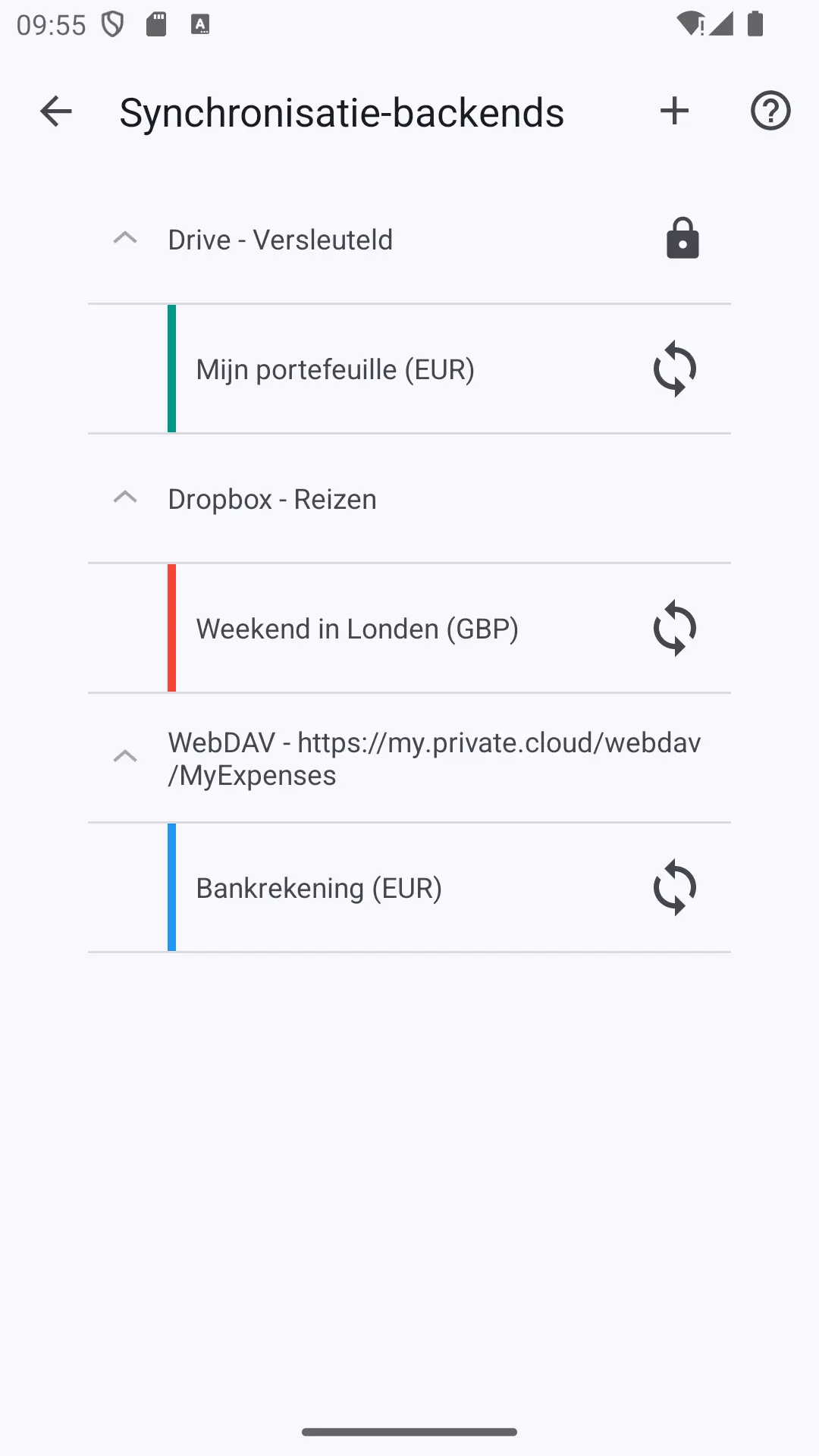Collapse the Drive - Versleuteld group

[x=125, y=238]
